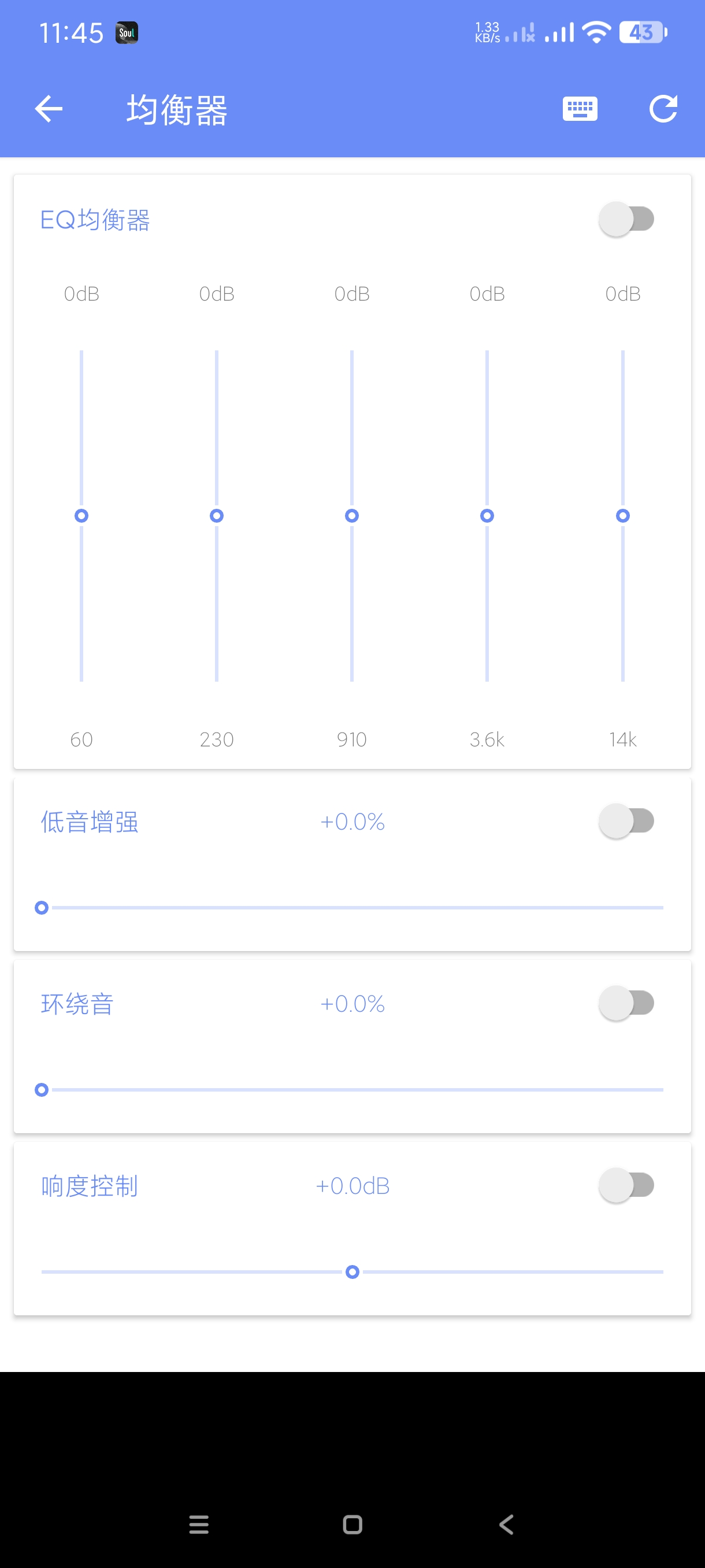
Task: Tap the 低音增强 slider track
Action: click(353, 908)
